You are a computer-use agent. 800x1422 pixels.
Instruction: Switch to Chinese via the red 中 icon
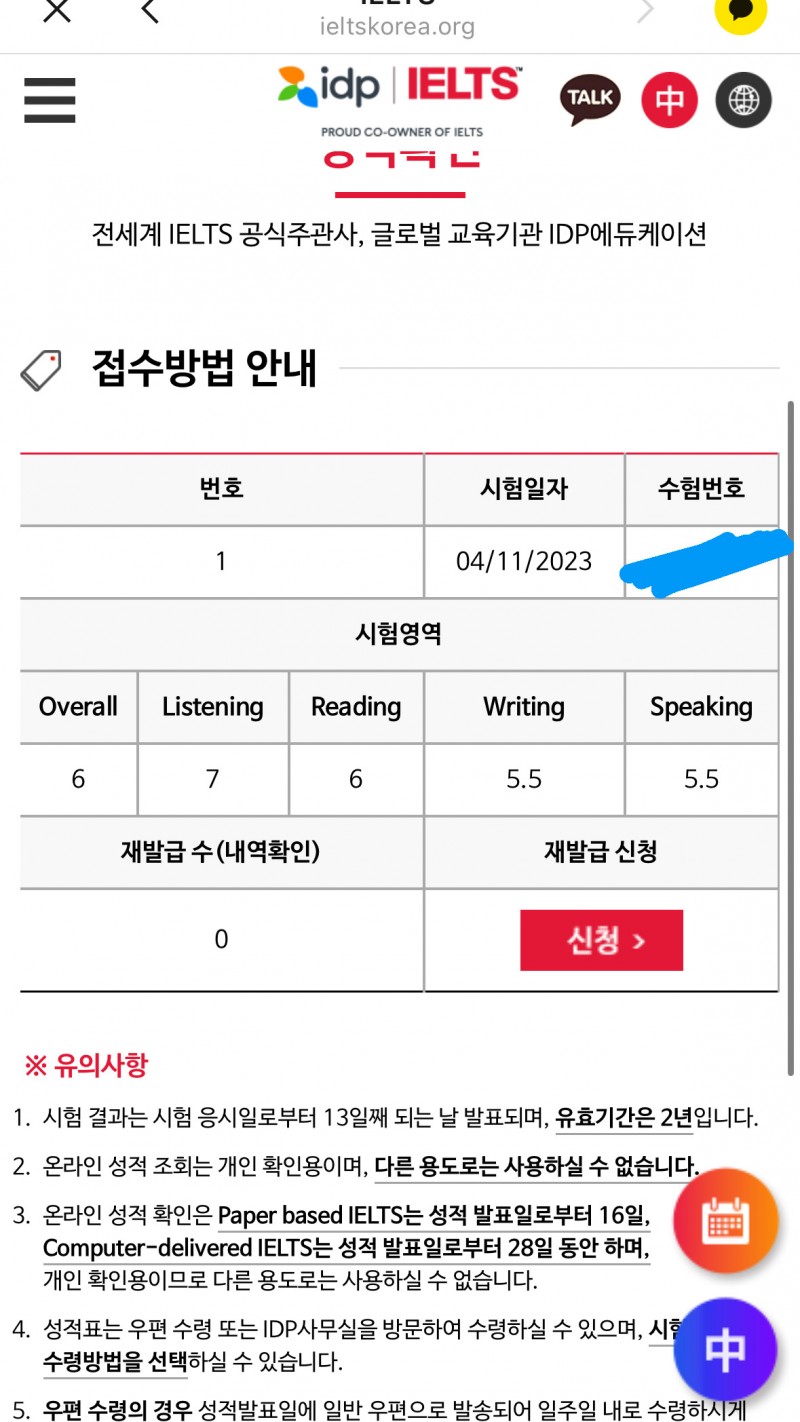669,100
